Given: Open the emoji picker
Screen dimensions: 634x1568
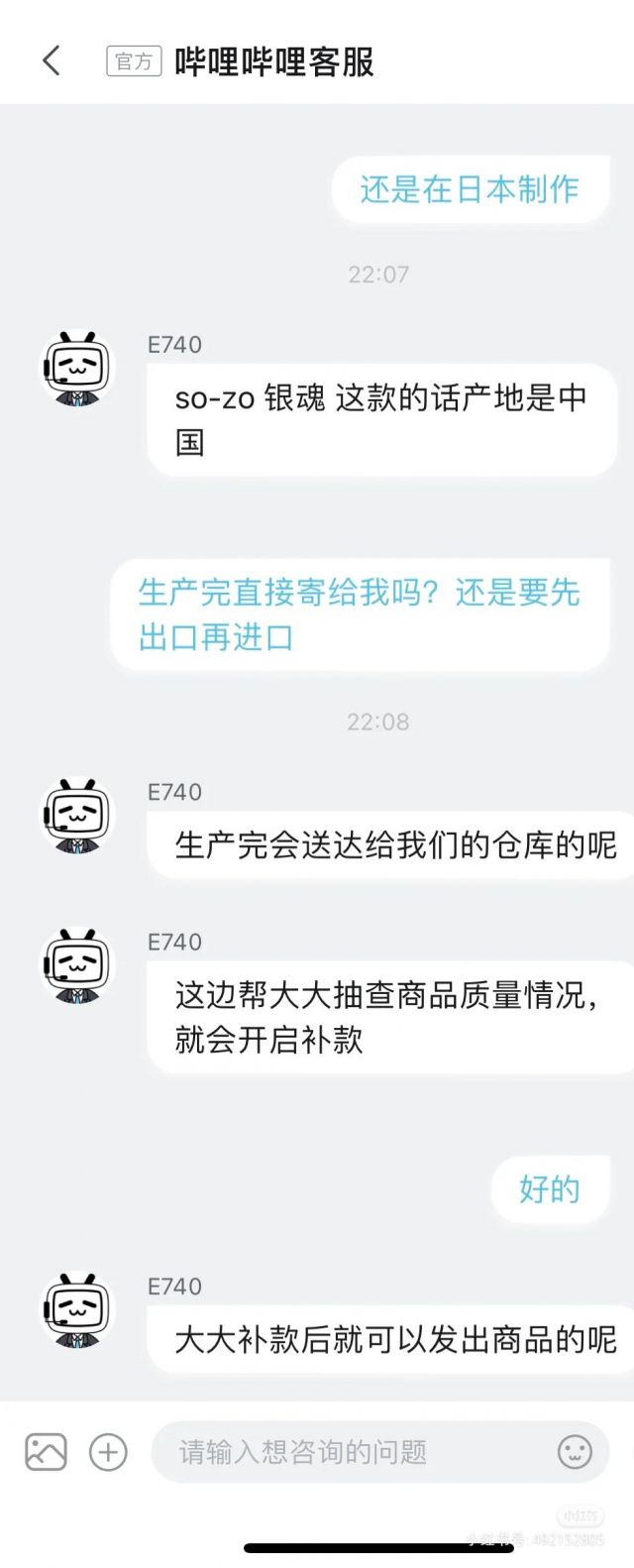Looking at the screenshot, I should pos(576,1452).
